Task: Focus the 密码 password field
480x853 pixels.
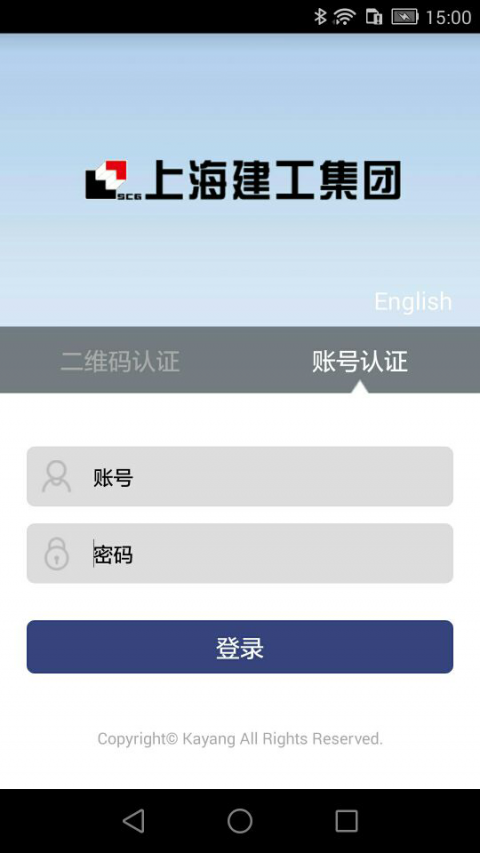Action: coord(240,553)
